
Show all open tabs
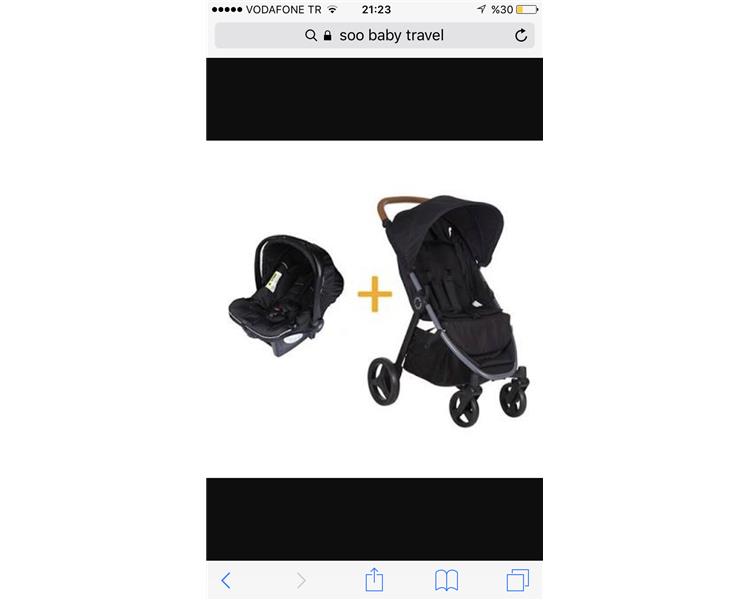click(517, 580)
